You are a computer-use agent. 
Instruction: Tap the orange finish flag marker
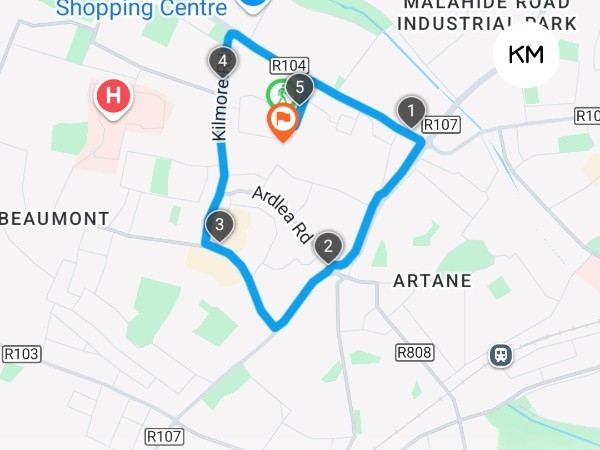(x=284, y=120)
